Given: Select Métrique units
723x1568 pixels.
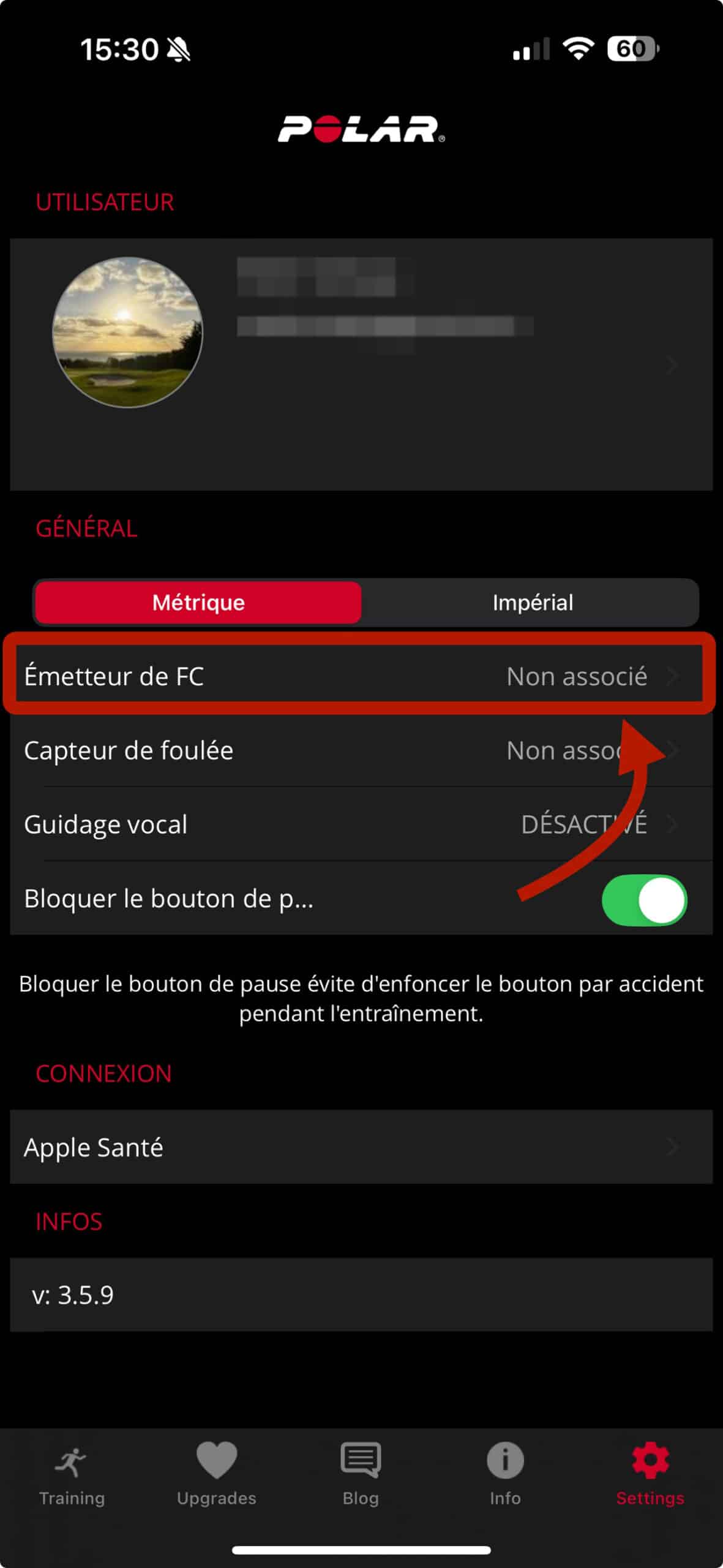Looking at the screenshot, I should pos(198,603).
